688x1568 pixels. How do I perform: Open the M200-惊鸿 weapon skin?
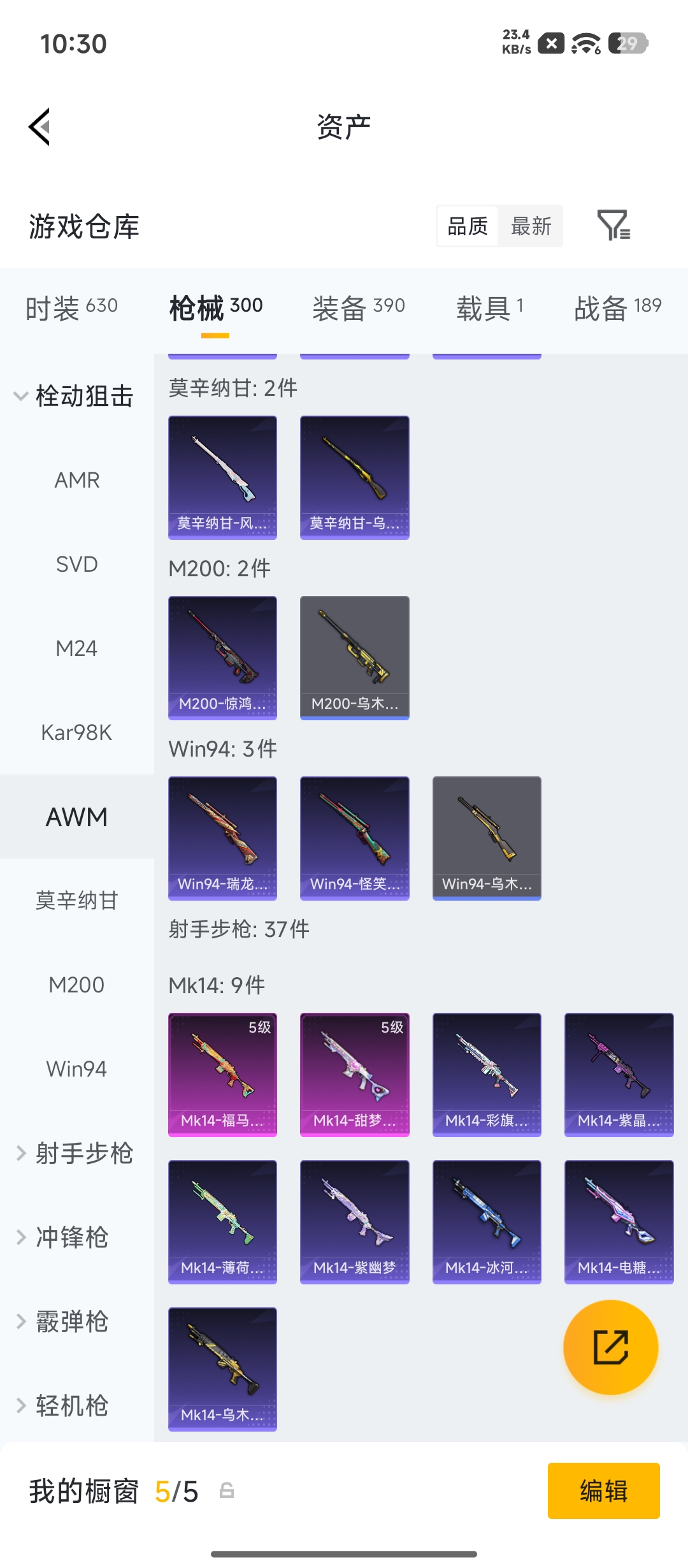click(222, 658)
